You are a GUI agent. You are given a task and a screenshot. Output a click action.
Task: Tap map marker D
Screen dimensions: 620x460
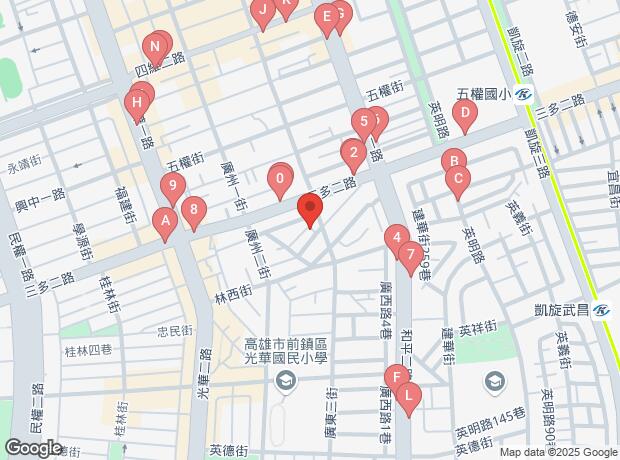(x=463, y=115)
